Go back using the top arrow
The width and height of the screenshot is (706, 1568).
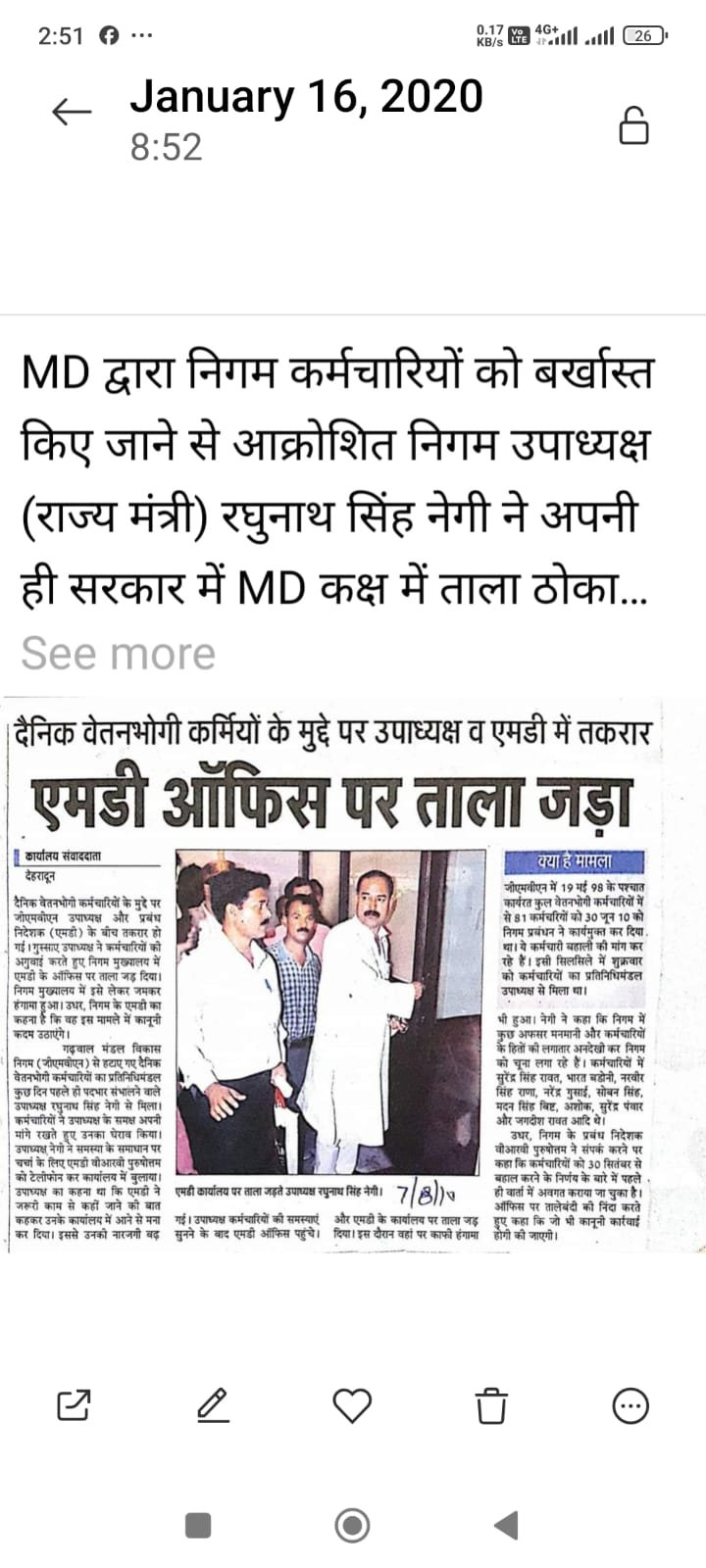[x=72, y=112]
